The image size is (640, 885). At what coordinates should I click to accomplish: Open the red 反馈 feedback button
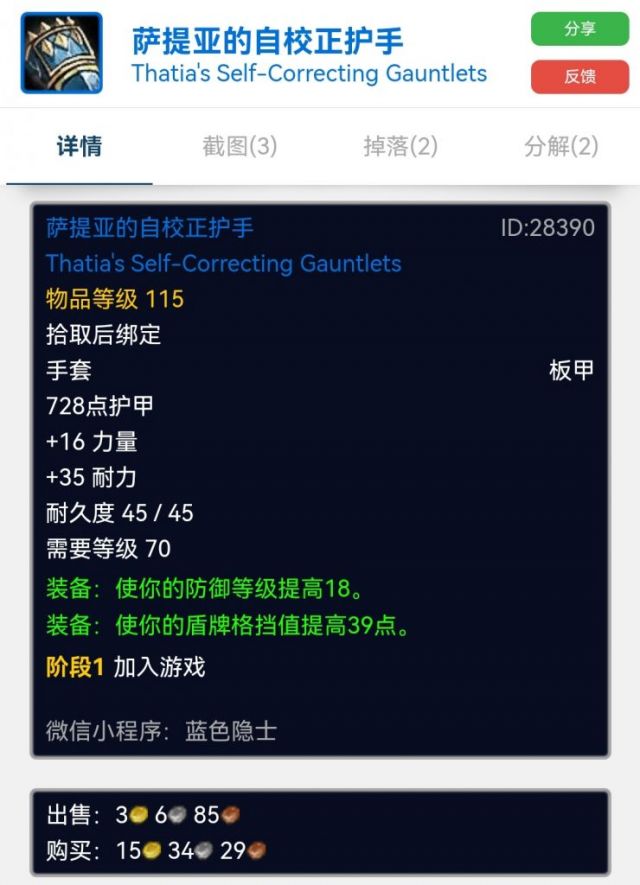pos(580,77)
